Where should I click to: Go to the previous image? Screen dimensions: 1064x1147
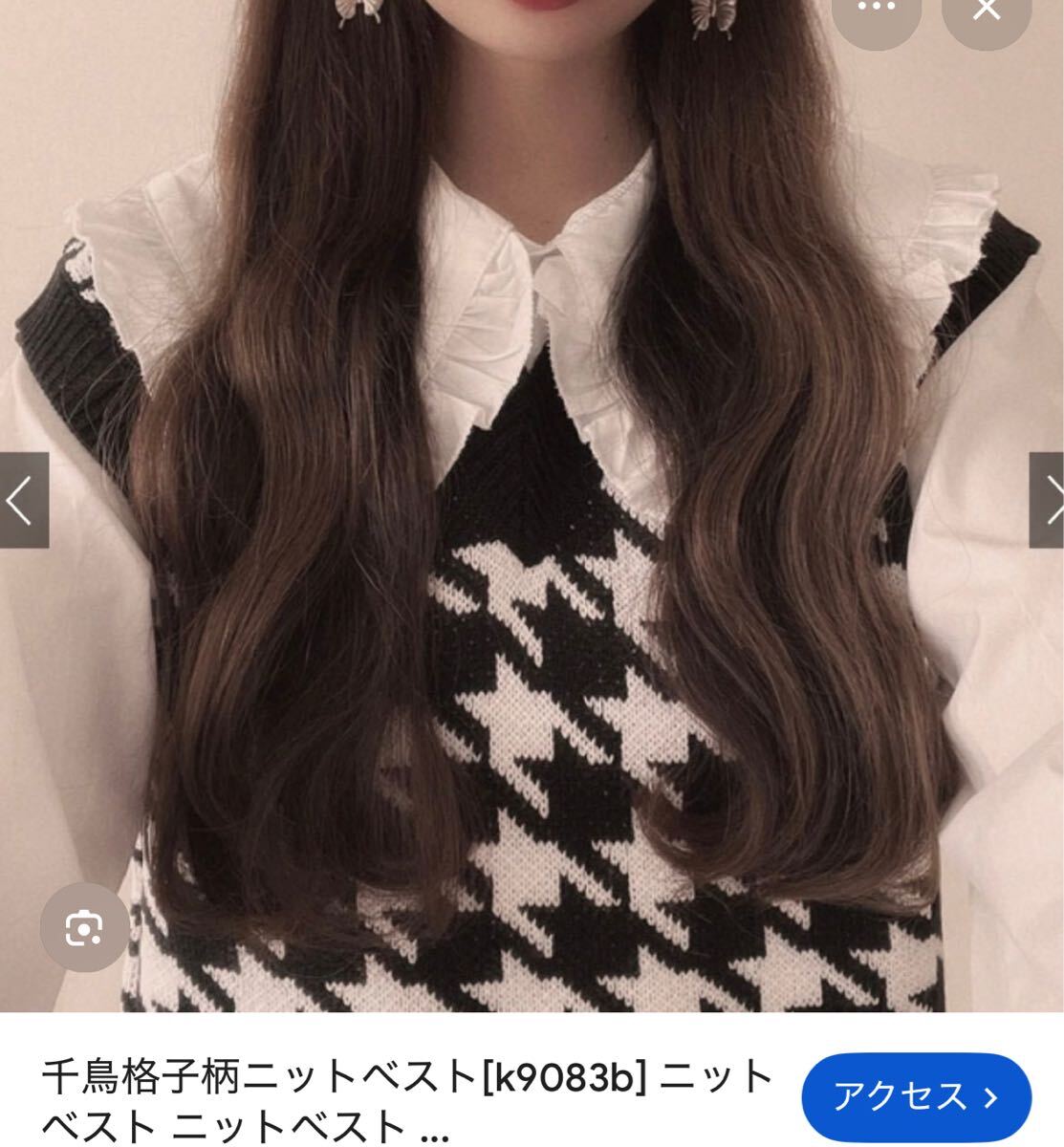pyautogui.click(x=23, y=500)
